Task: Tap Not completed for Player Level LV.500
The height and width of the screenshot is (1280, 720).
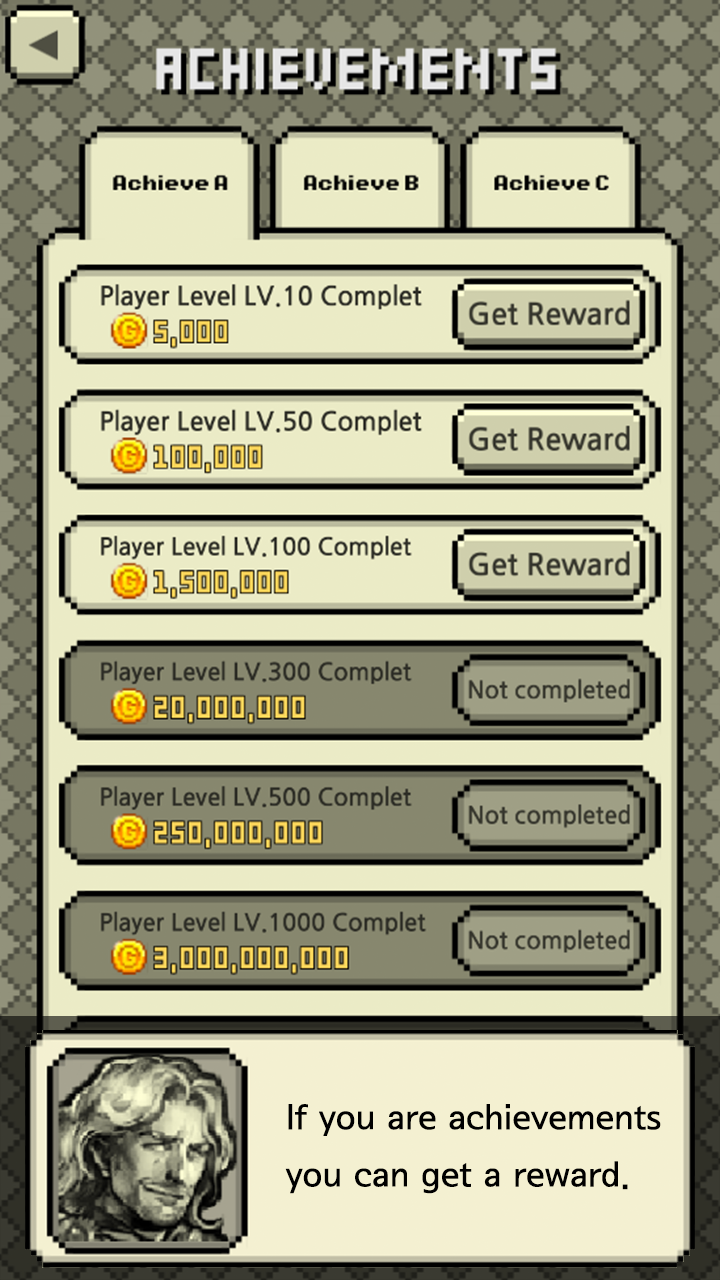Action: (x=549, y=815)
